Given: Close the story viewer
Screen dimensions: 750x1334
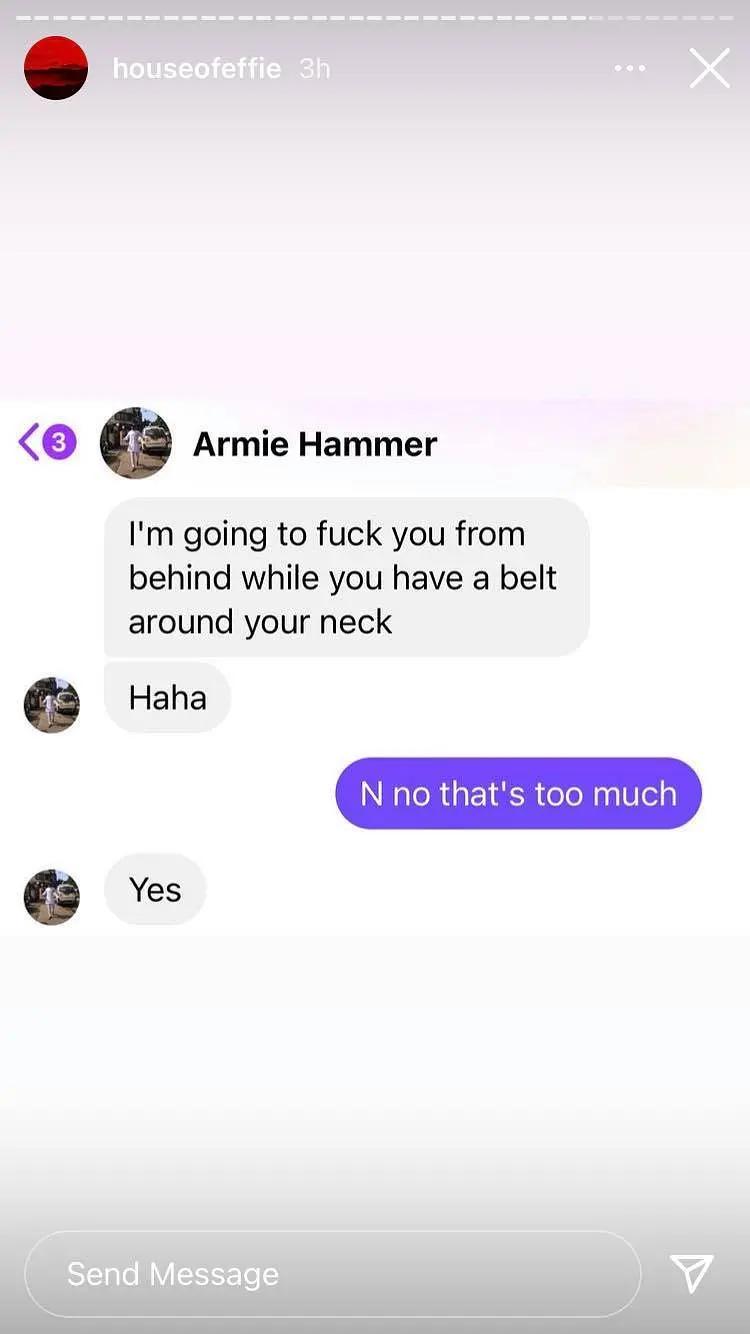Looking at the screenshot, I should tap(709, 68).
